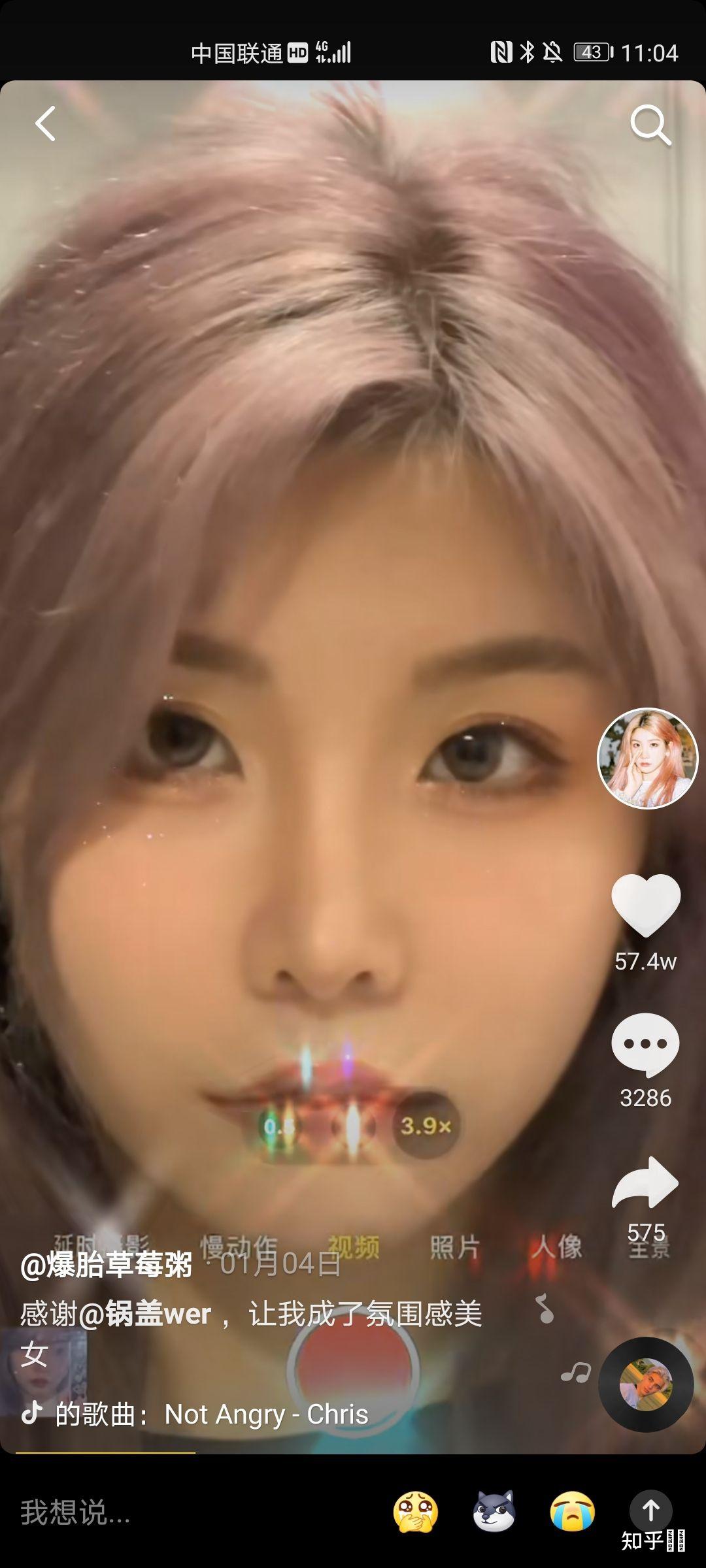The height and width of the screenshot is (1568, 706).
Task: Open search with the magnifier icon
Action: tap(650, 125)
